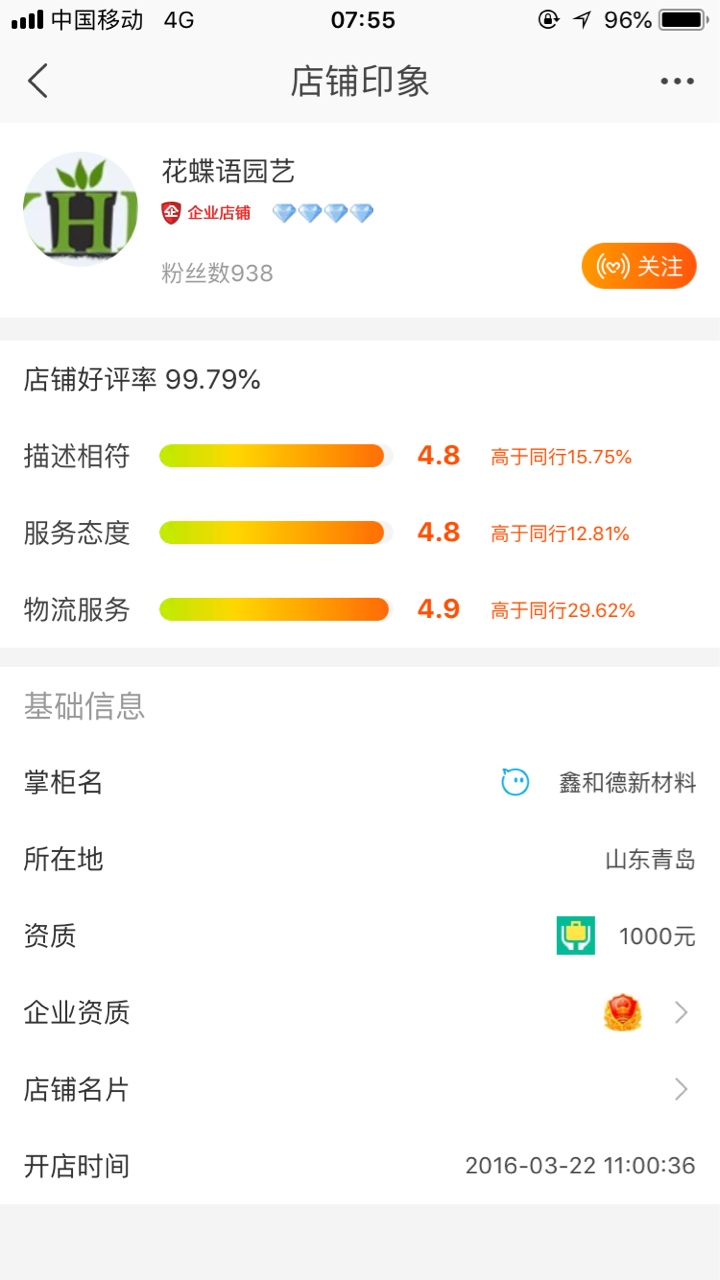Open the 企业资质 row
This screenshot has height=1280, width=720.
[x=360, y=1013]
